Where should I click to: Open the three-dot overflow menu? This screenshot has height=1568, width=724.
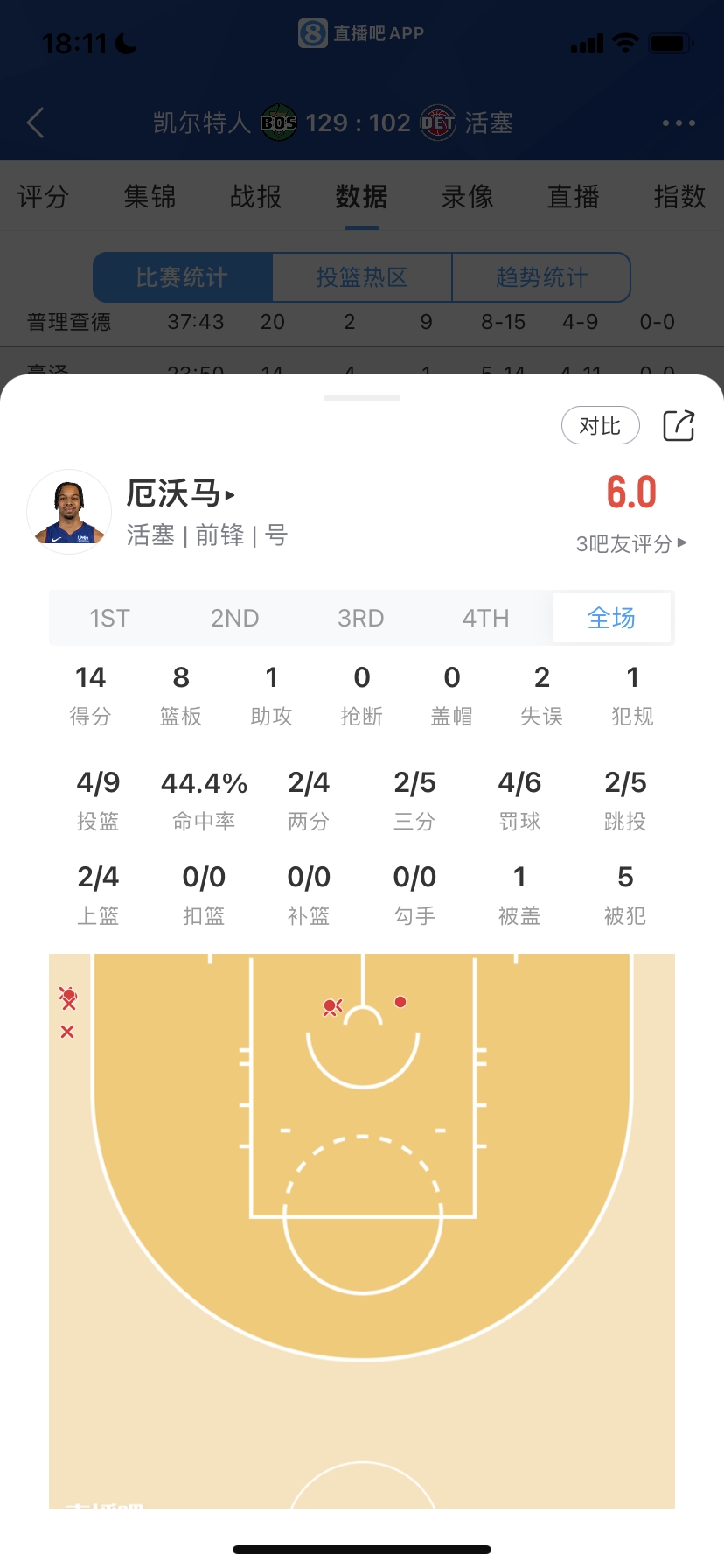point(679,123)
